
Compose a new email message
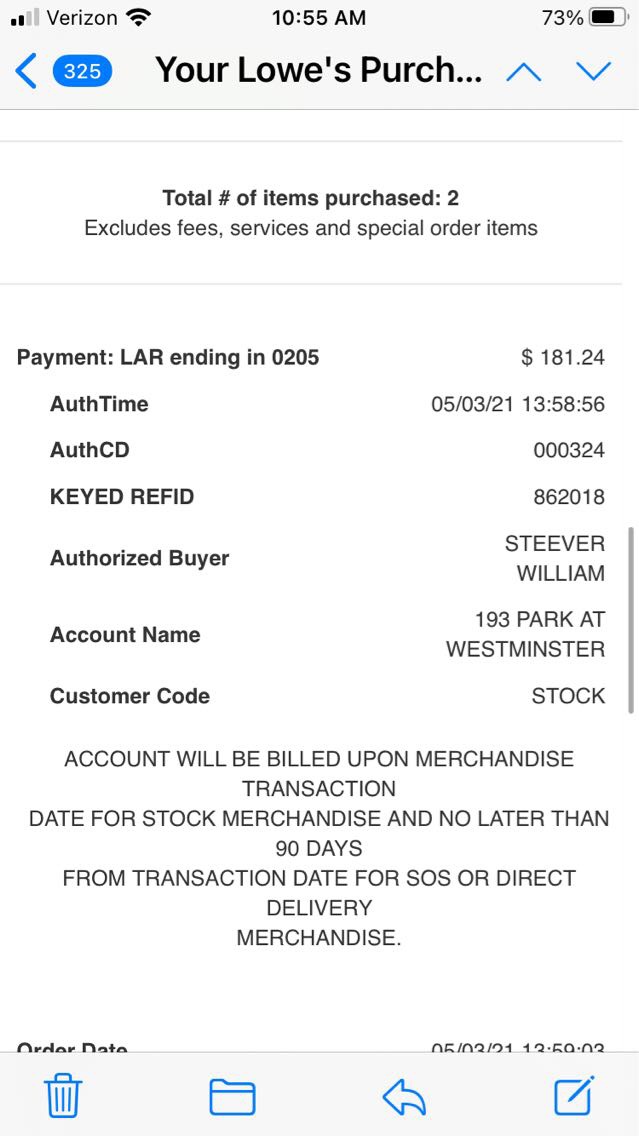coord(575,1095)
